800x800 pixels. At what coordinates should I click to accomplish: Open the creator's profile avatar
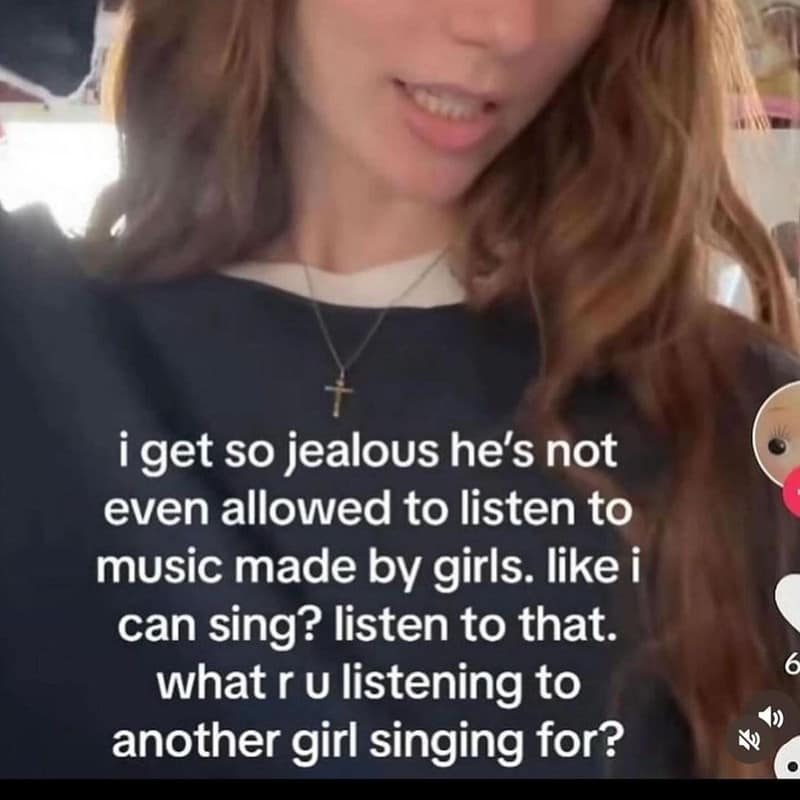(780, 435)
